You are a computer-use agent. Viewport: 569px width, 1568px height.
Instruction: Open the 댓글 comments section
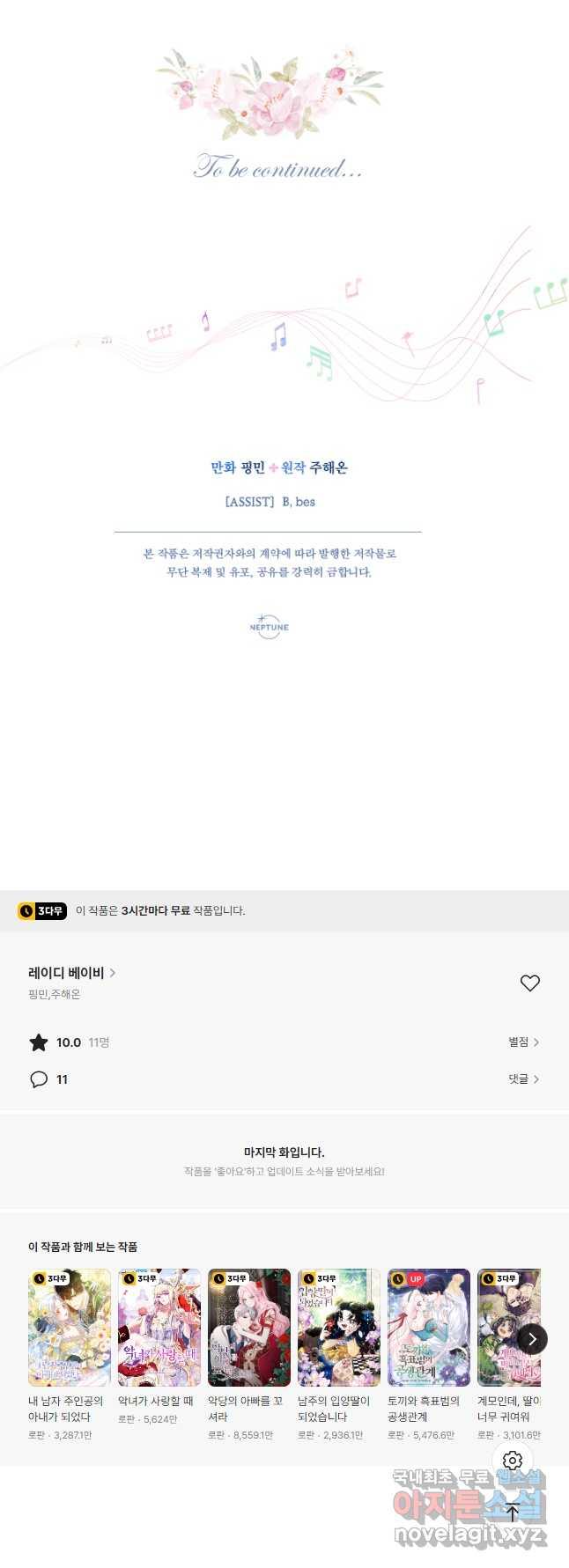point(523,1079)
